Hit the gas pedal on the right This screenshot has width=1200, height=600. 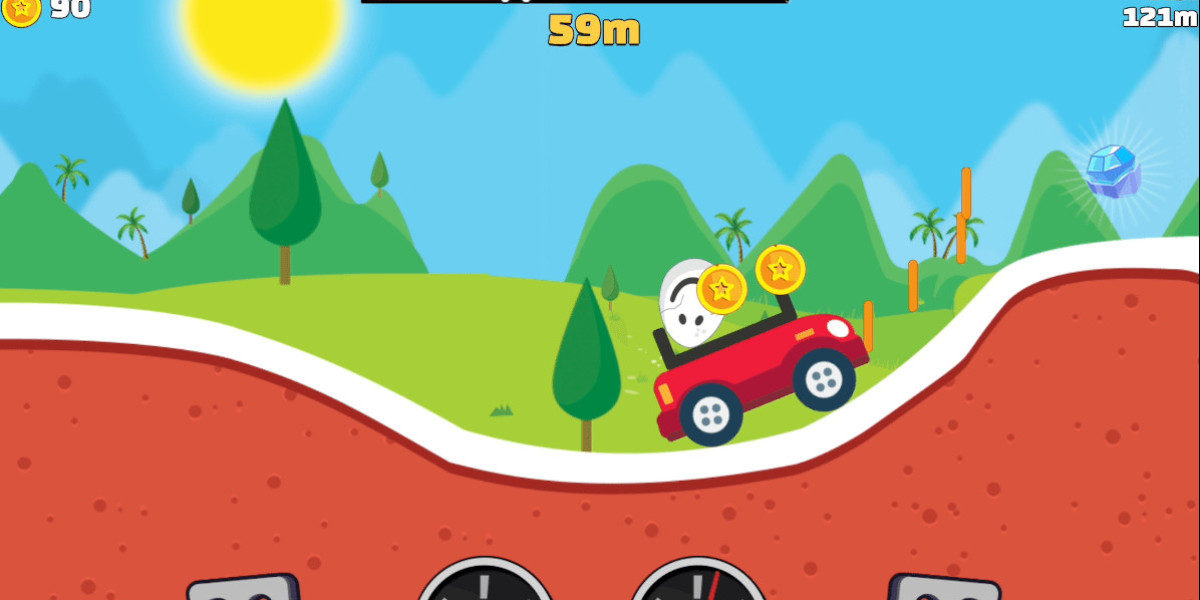pos(943,588)
